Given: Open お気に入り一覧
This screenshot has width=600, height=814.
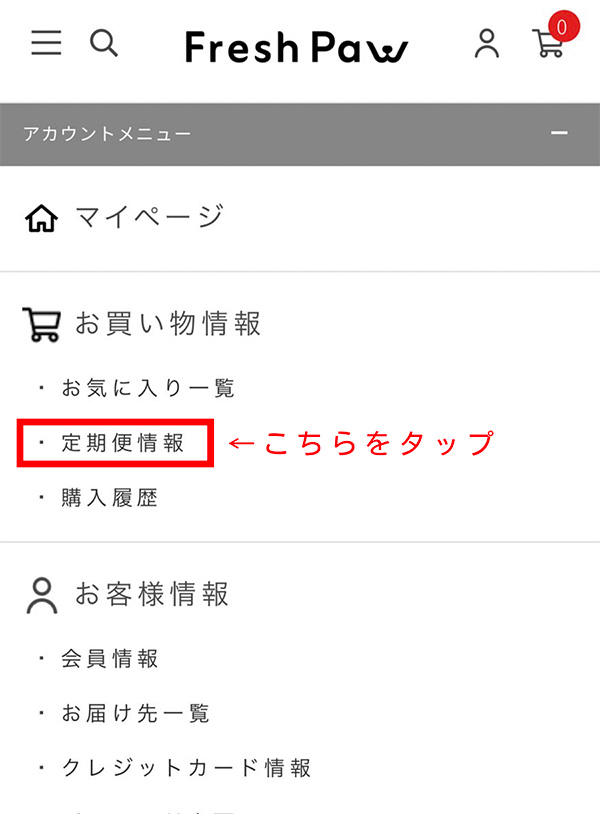Looking at the screenshot, I should click(x=148, y=388).
